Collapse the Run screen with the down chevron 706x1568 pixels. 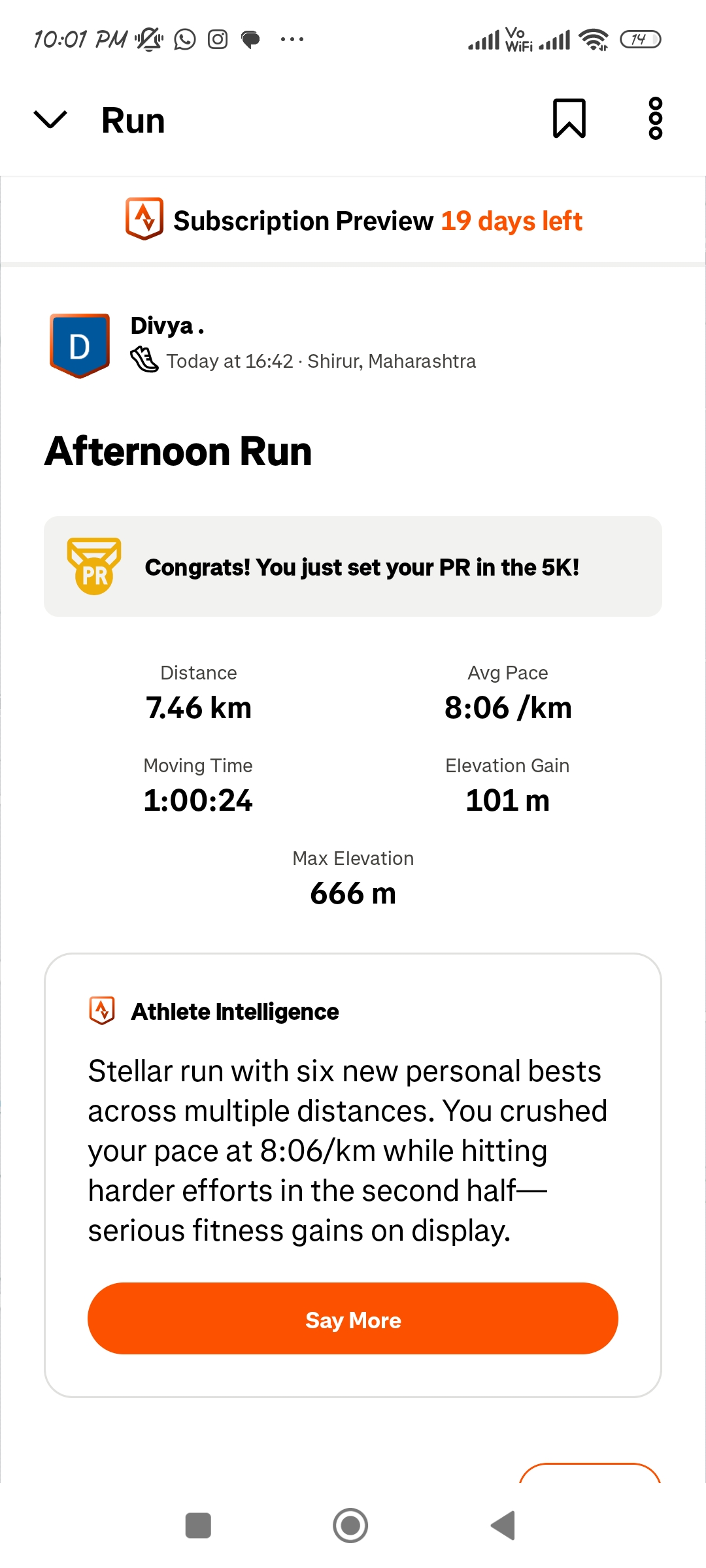50,120
